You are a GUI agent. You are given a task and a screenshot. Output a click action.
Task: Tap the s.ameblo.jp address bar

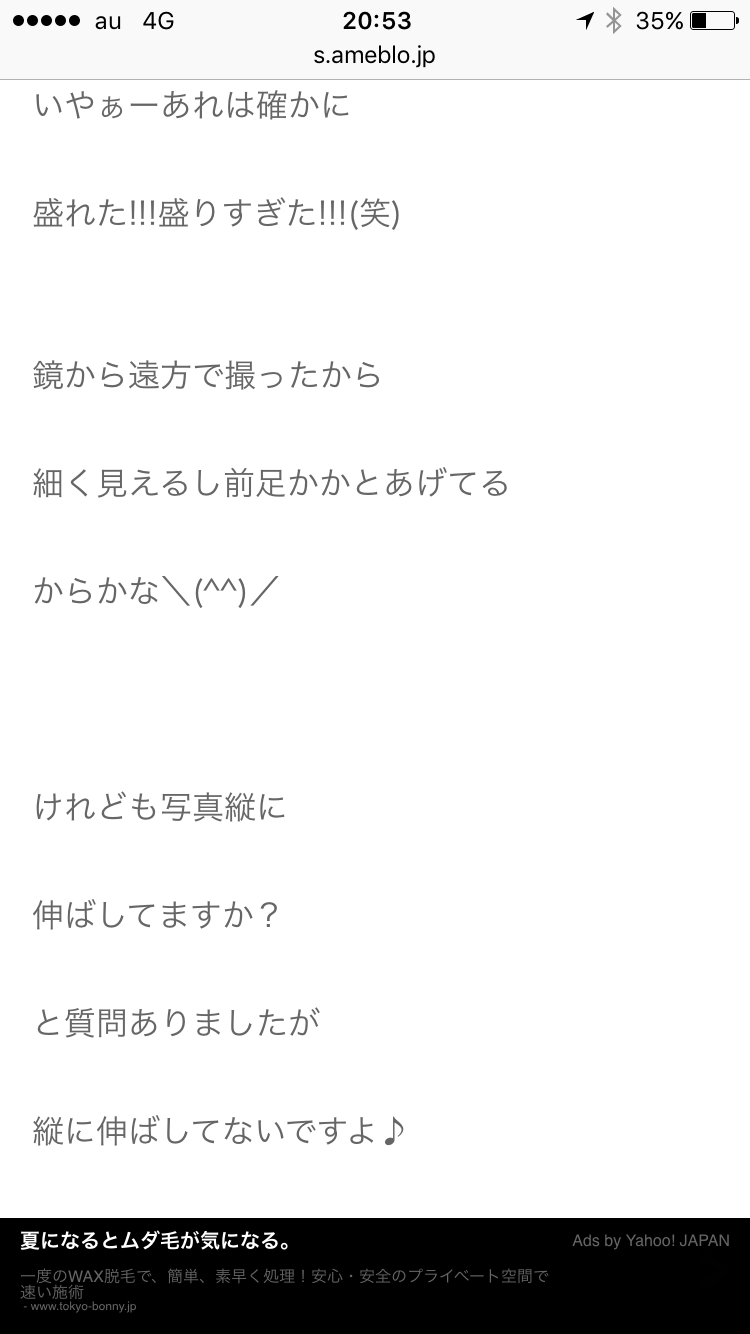point(374,56)
